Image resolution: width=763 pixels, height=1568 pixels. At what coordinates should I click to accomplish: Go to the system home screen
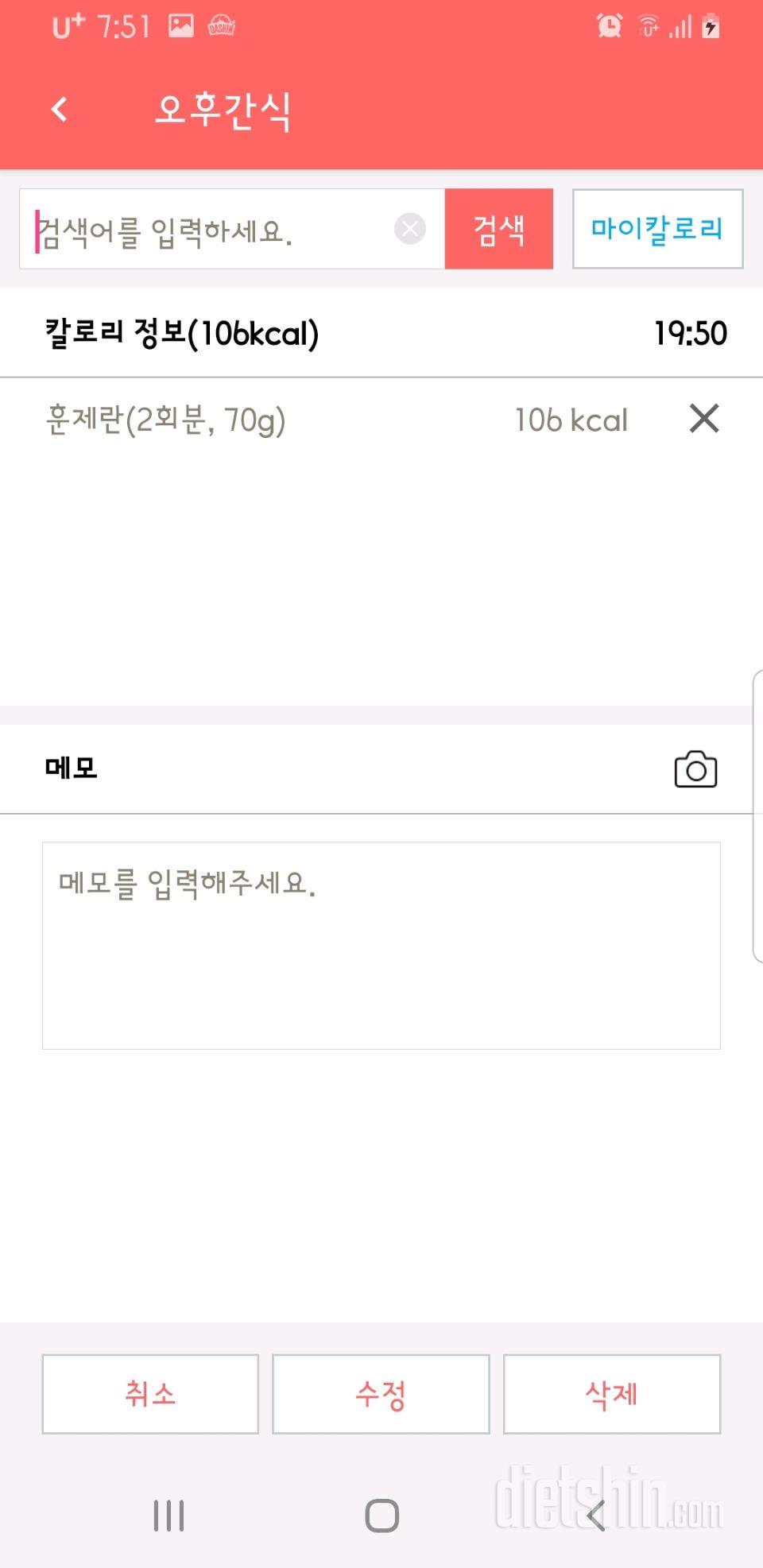[x=381, y=1516]
